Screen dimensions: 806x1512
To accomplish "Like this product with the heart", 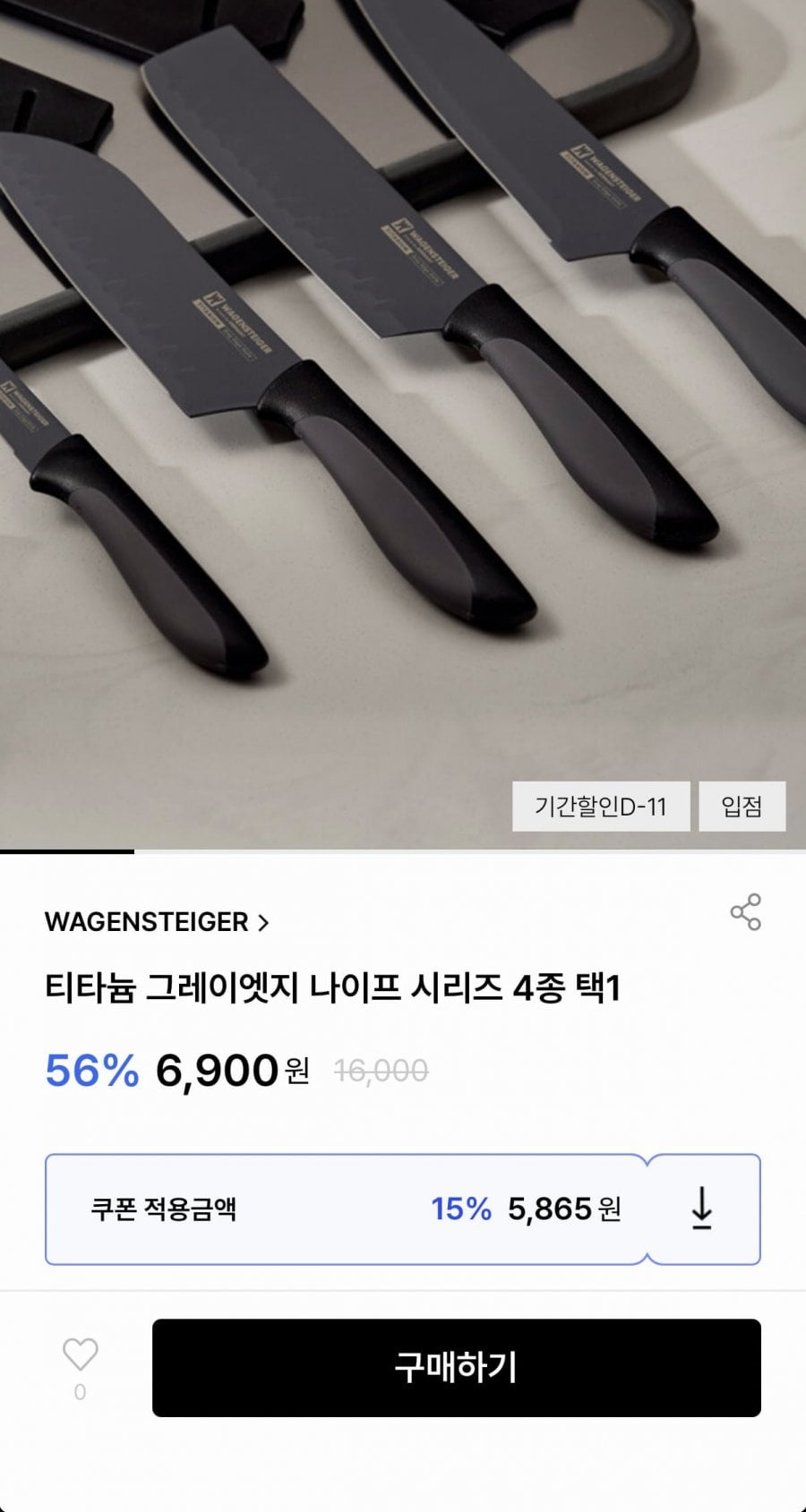I will tap(80, 1355).
